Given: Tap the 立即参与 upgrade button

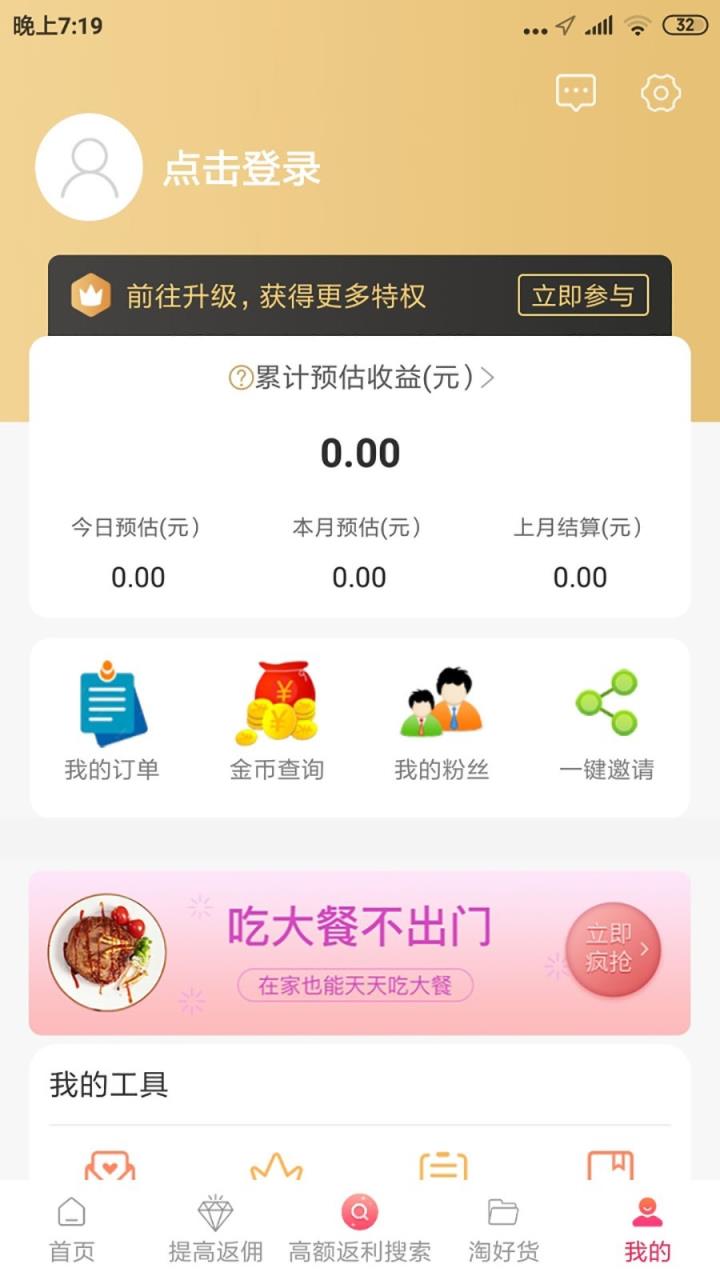Looking at the screenshot, I should (583, 296).
